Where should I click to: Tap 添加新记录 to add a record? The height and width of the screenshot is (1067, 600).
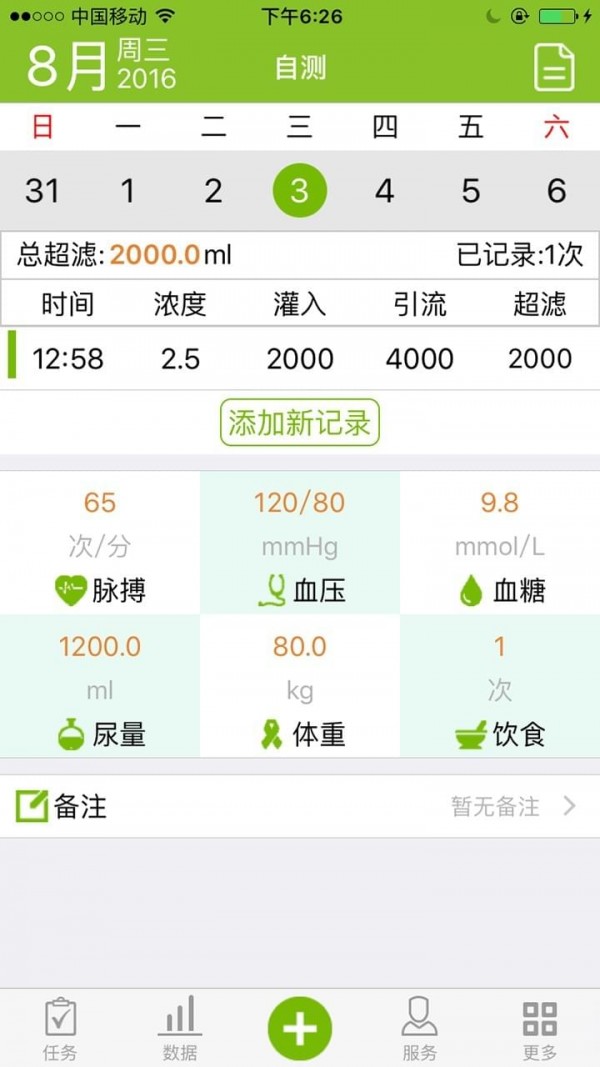click(300, 423)
